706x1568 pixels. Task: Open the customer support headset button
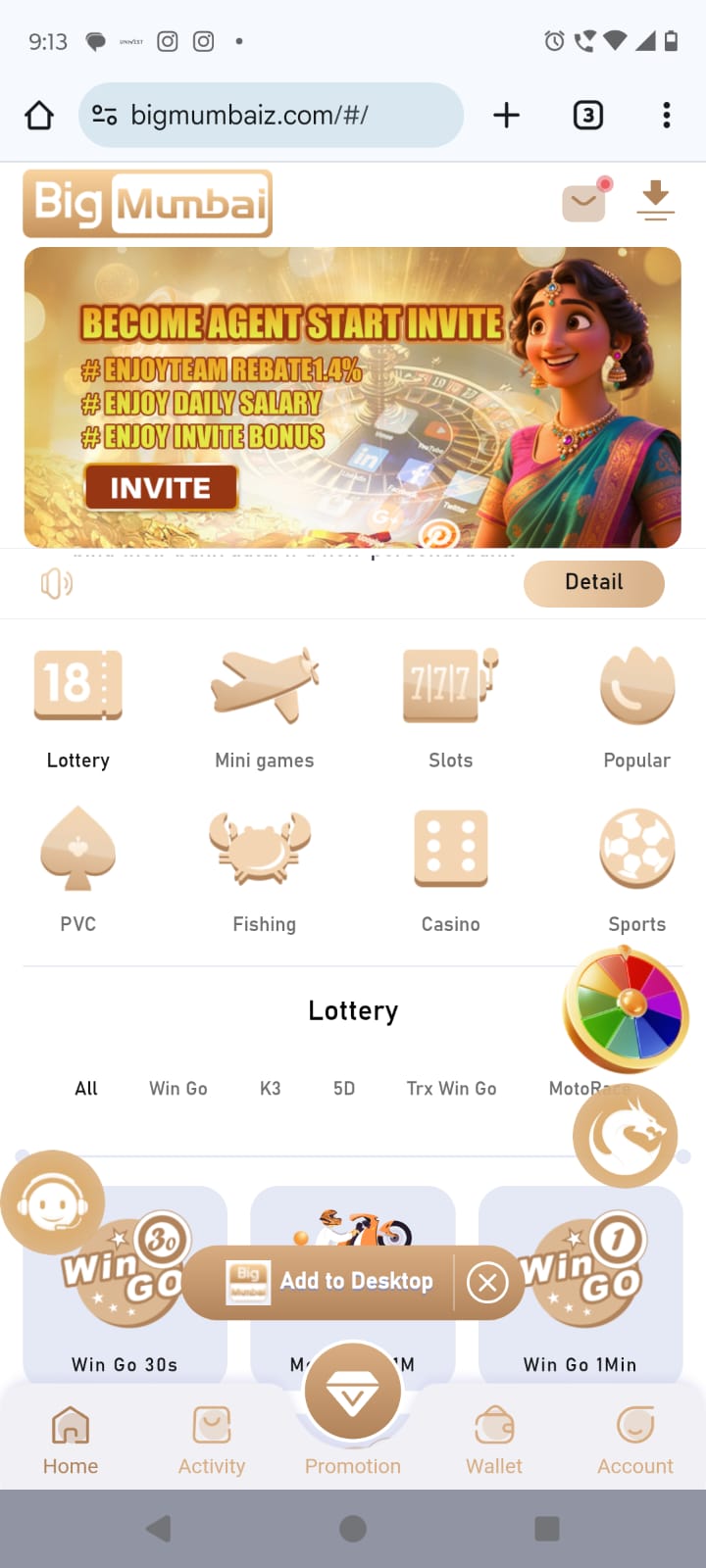tap(53, 1202)
